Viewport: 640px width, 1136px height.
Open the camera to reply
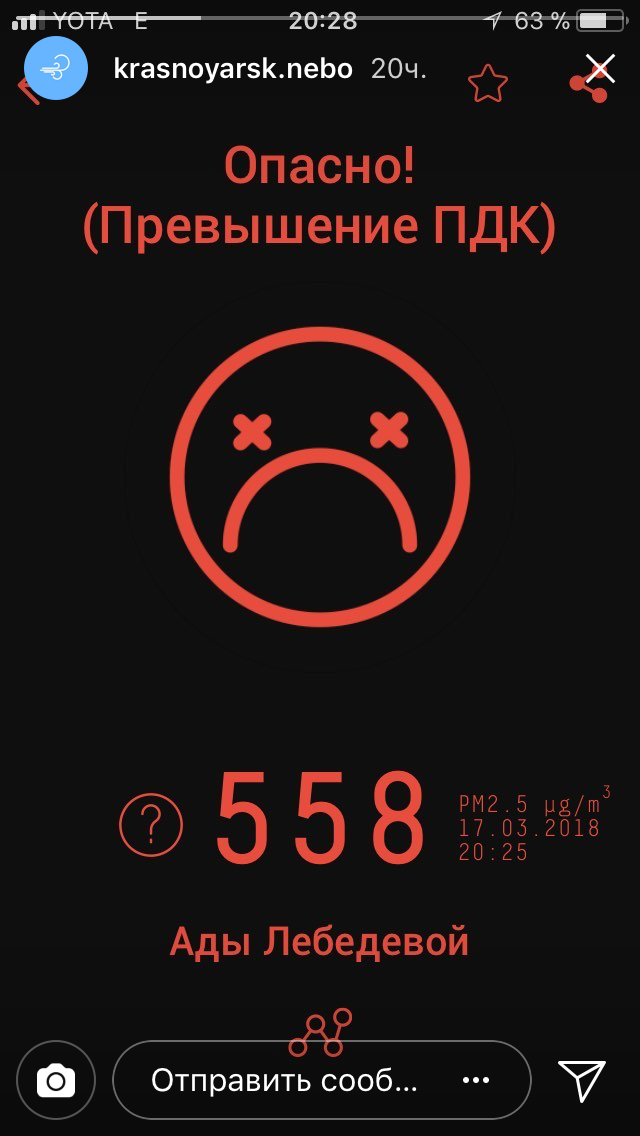click(56, 1080)
